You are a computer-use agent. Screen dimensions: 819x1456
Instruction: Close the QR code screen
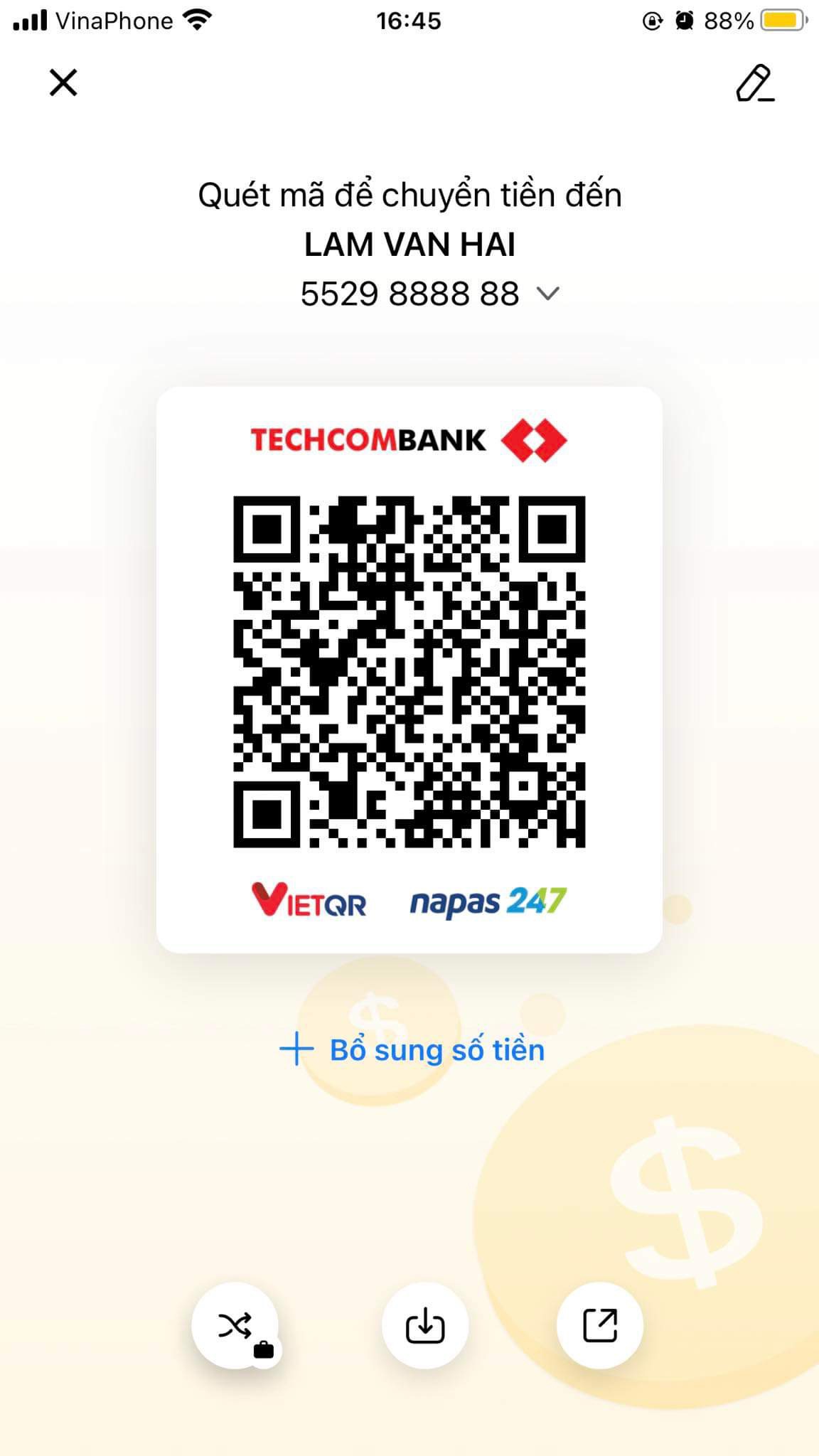(x=63, y=82)
